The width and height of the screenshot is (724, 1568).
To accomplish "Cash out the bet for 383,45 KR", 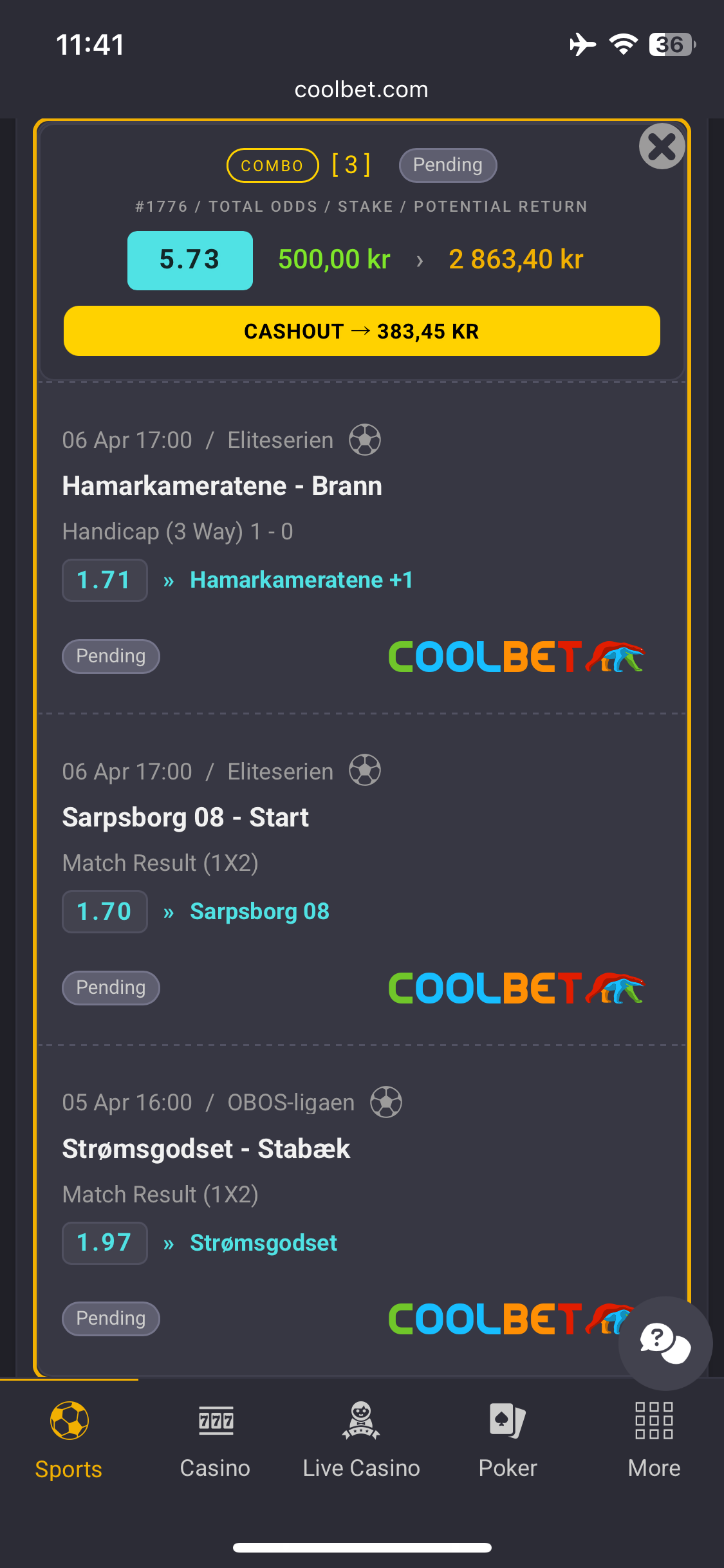I will pyautogui.click(x=362, y=331).
